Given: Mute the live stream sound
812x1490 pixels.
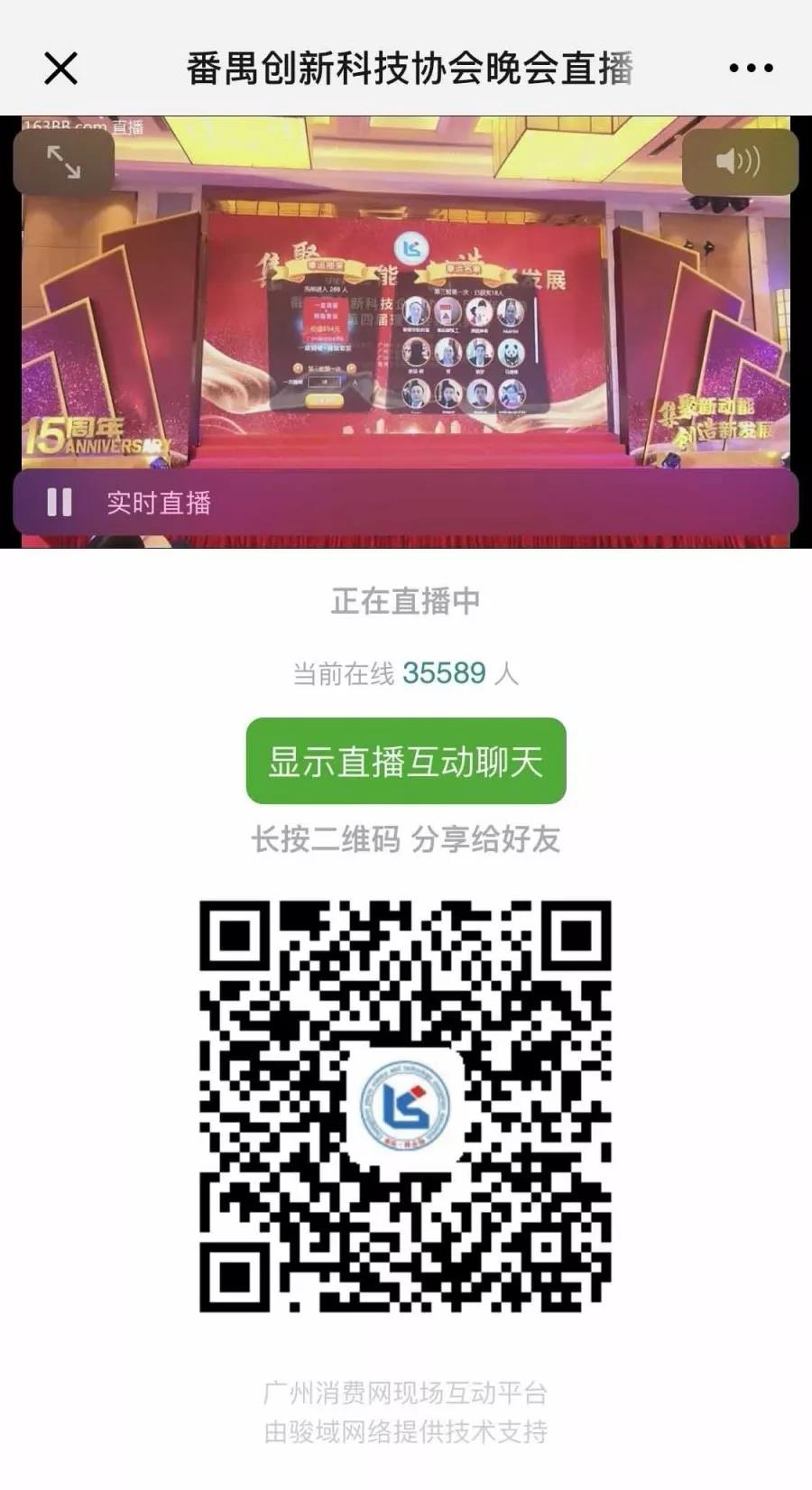Looking at the screenshot, I should click(738, 162).
